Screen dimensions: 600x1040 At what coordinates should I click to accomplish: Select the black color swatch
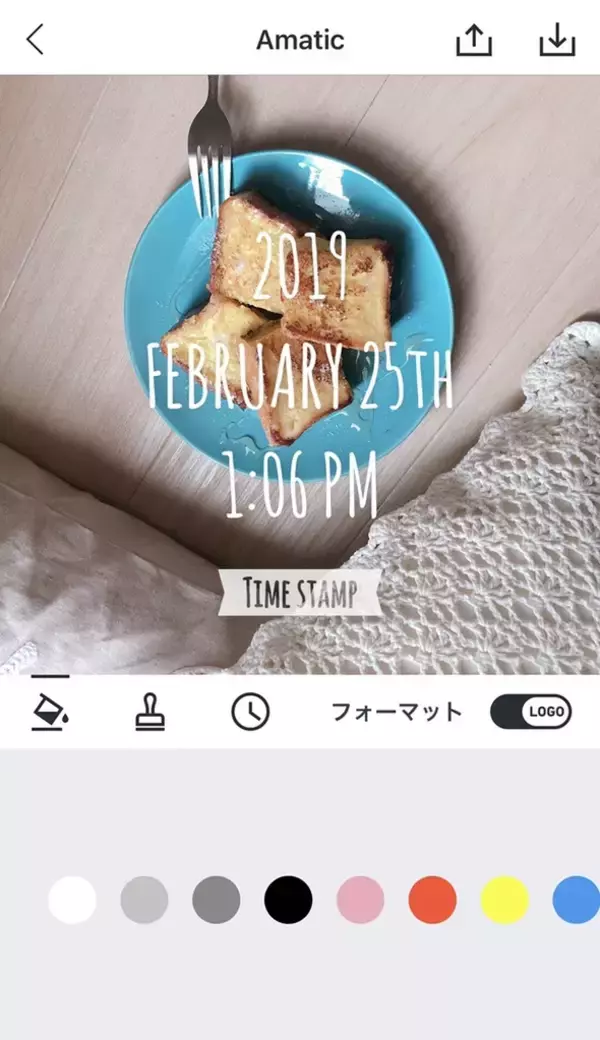288,899
